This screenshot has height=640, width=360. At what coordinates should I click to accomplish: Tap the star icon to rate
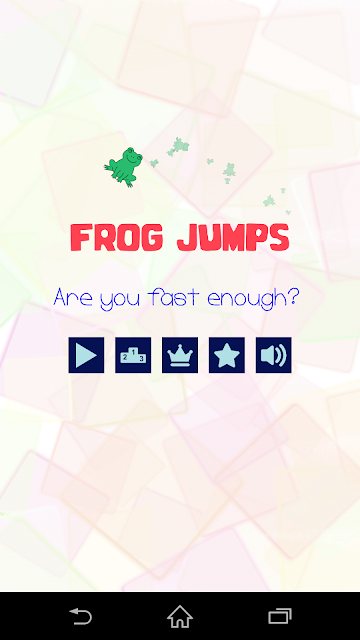click(x=227, y=355)
